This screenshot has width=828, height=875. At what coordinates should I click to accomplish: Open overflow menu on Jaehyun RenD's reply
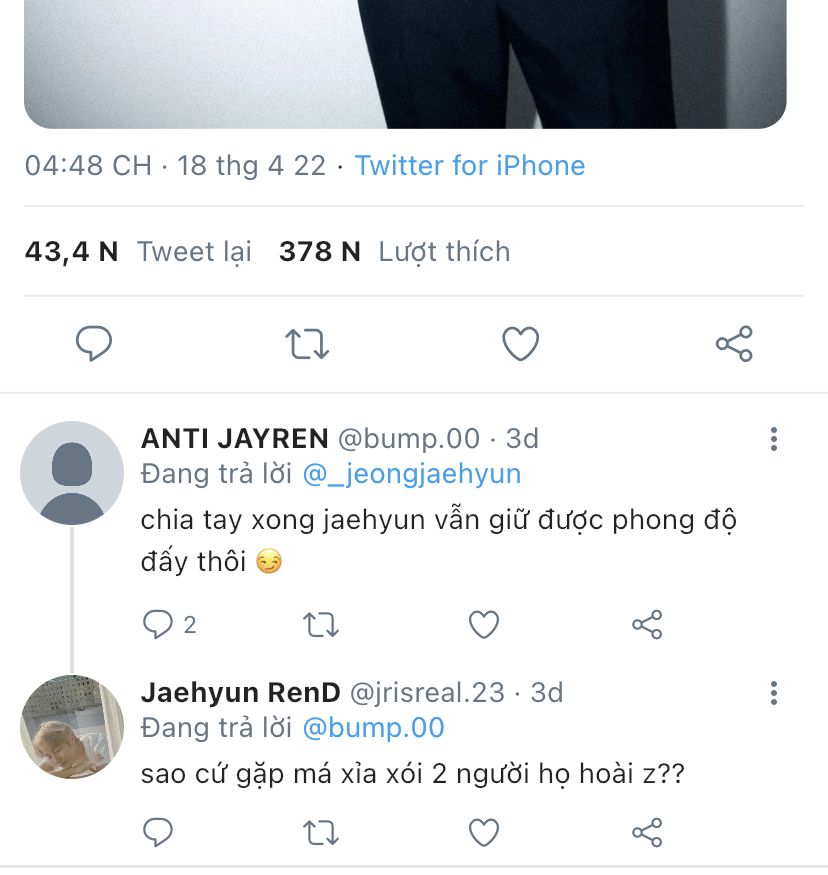(773, 693)
